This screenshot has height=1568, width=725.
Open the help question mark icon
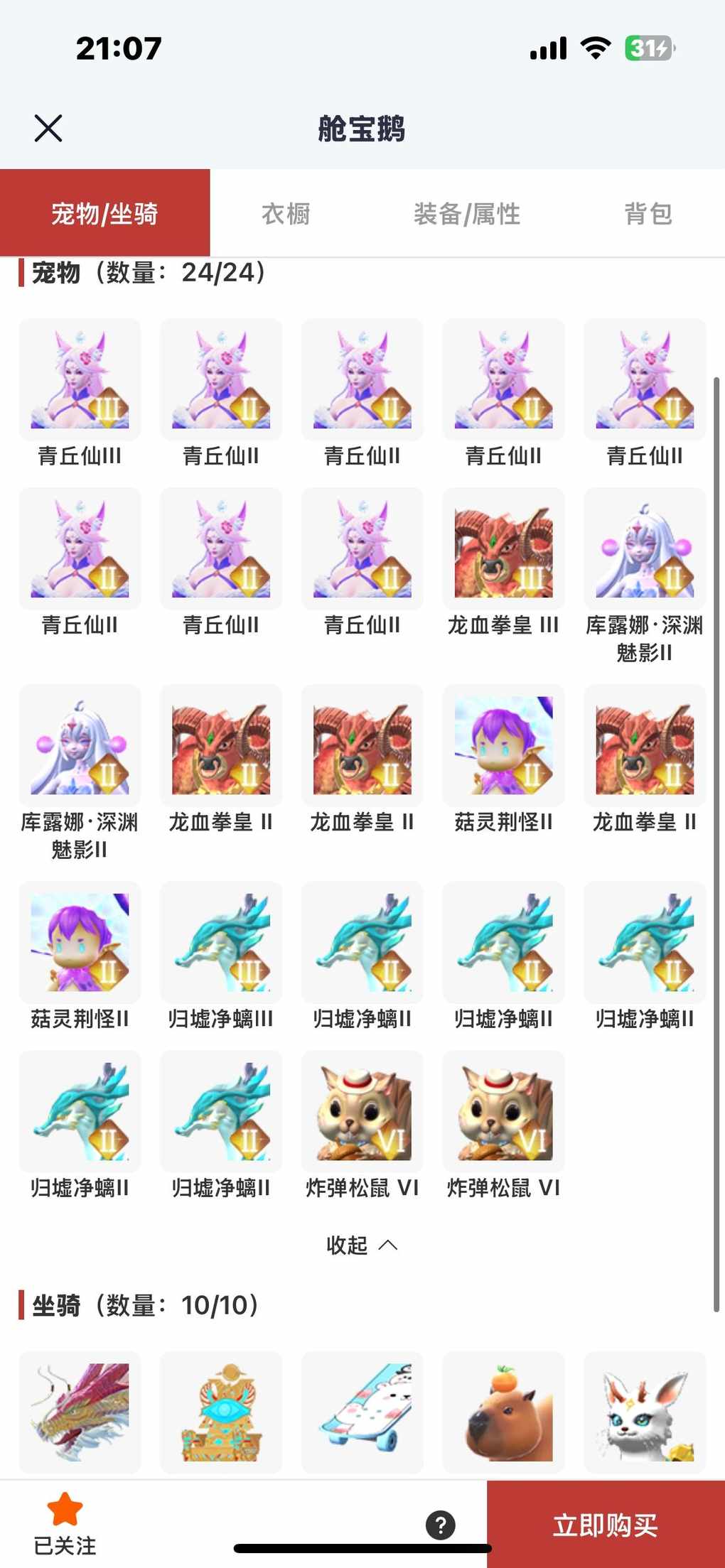pyautogui.click(x=441, y=1525)
